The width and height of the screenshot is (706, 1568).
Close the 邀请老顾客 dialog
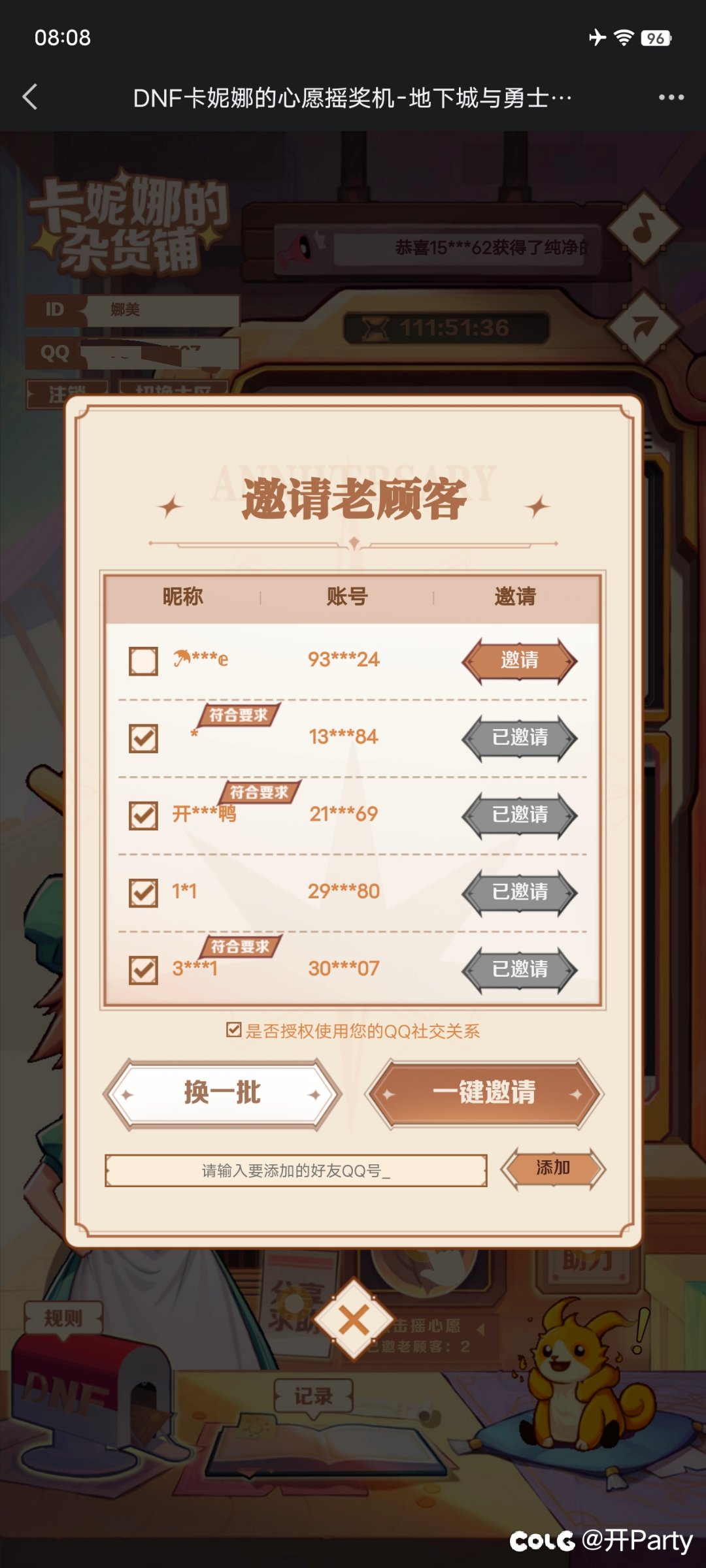(x=354, y=1320)
